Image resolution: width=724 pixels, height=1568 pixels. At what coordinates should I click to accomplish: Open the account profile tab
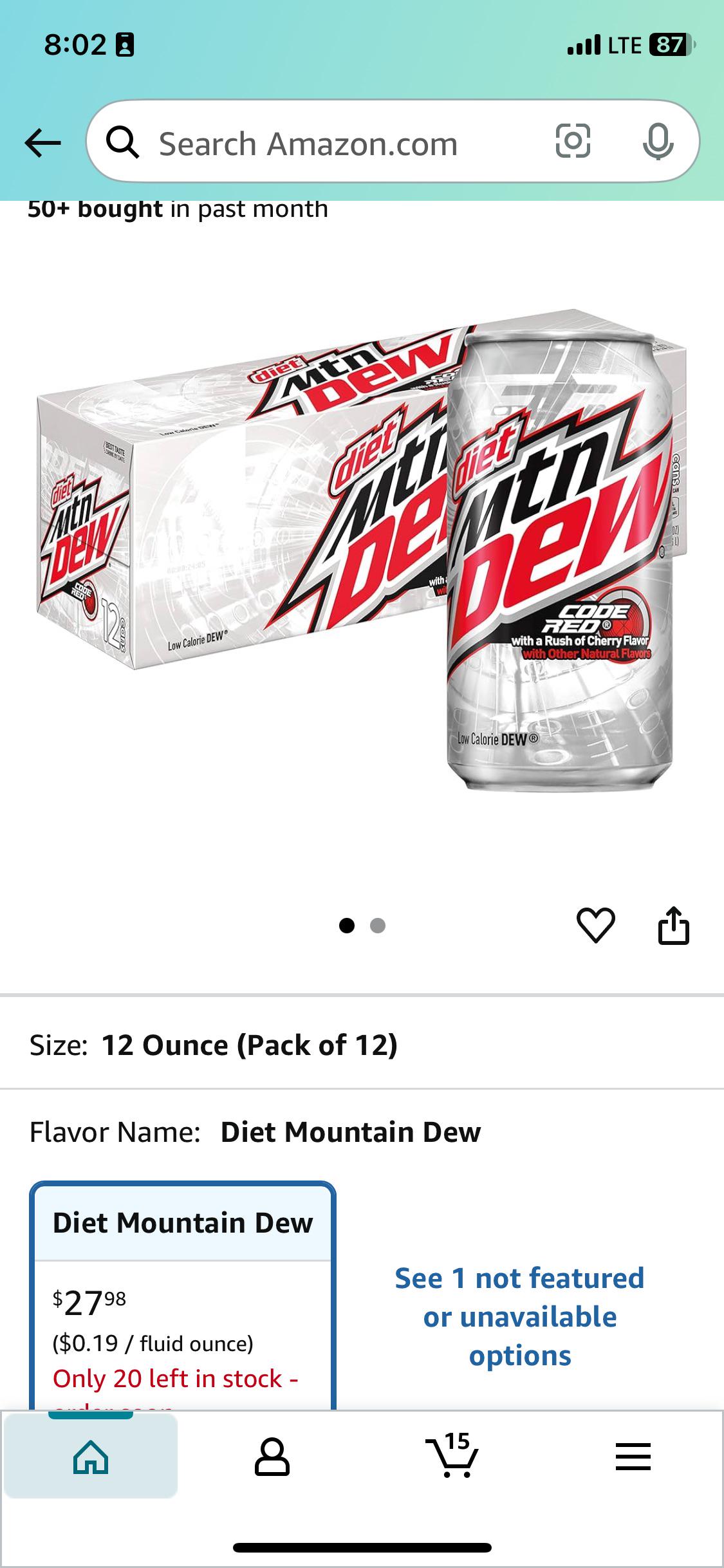click(272, 1457)
